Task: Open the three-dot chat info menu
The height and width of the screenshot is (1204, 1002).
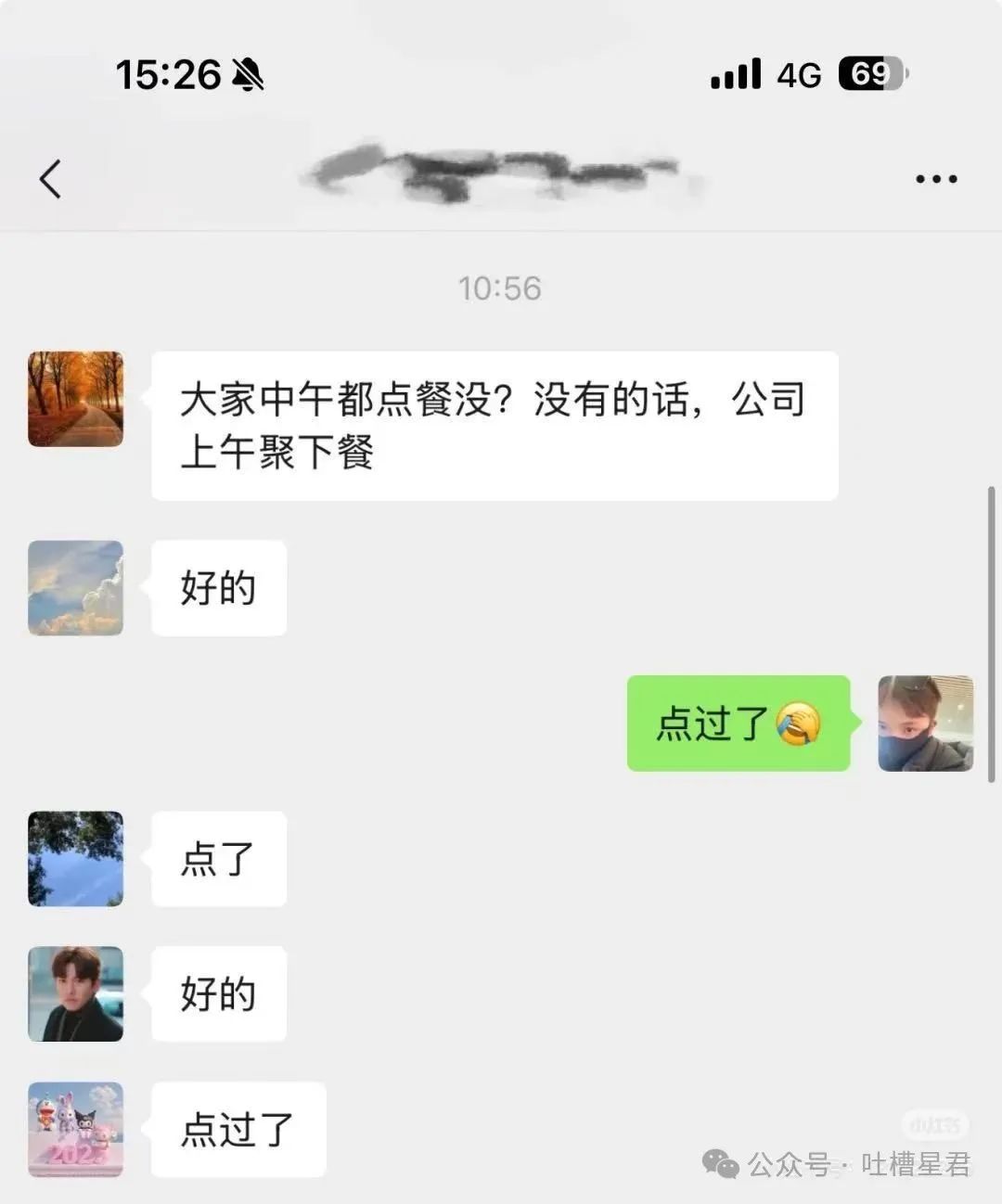Action: point(935,179)
